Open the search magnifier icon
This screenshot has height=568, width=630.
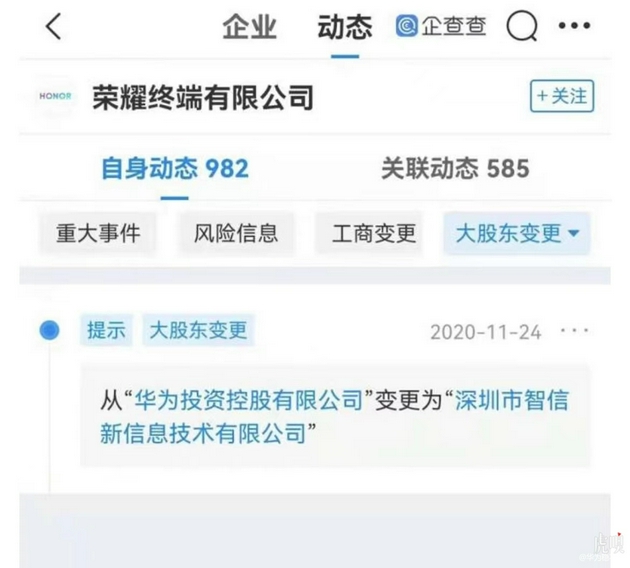coord(521,27)
